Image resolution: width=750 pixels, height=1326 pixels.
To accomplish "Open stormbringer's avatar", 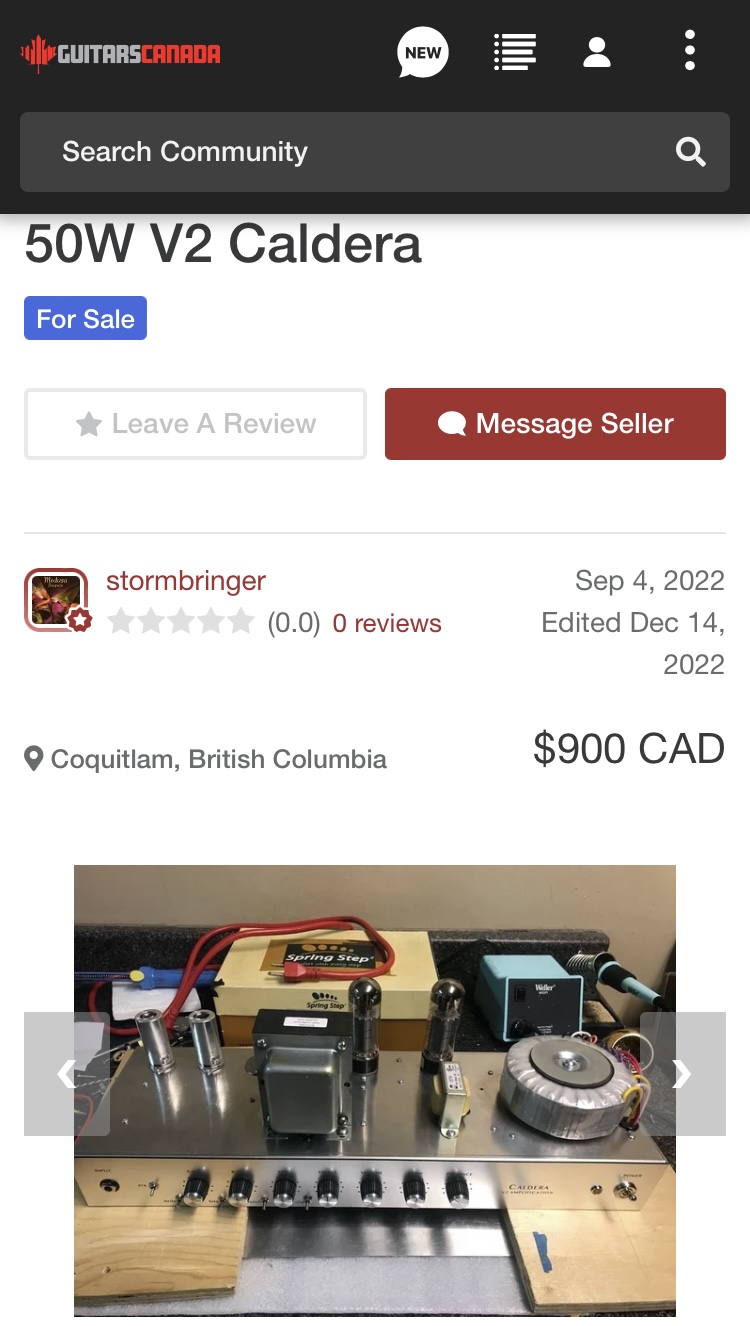I will coord(56,600).
